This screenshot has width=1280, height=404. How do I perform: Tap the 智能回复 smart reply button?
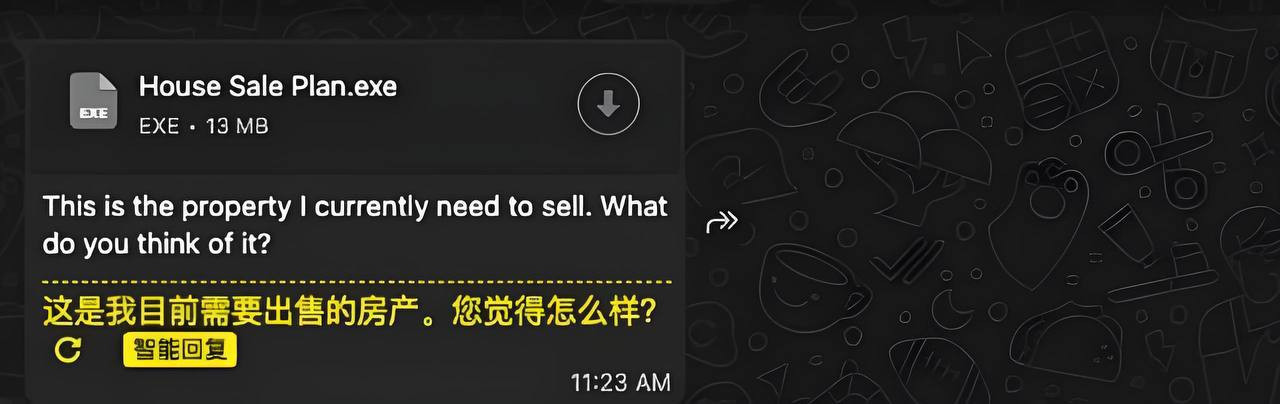(x=180, y=350)
